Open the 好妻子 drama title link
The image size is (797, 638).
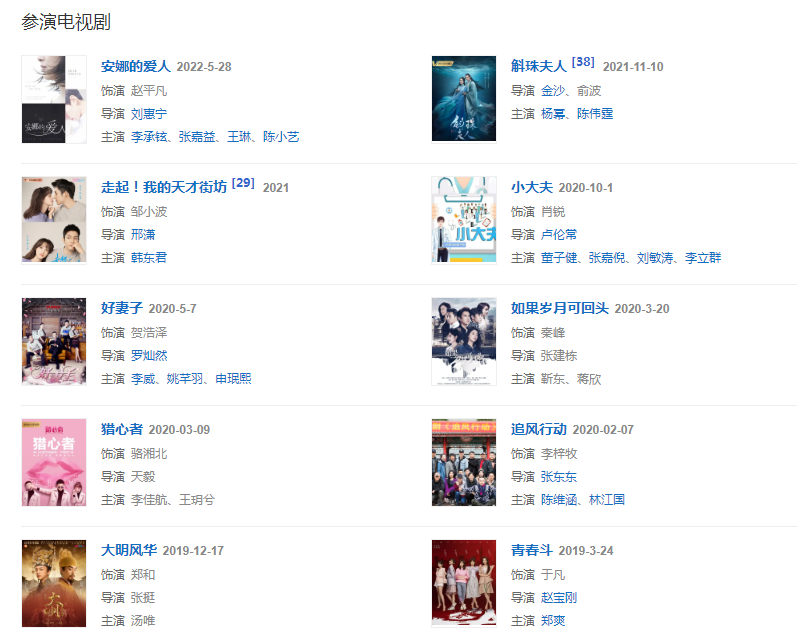point(122,308)
